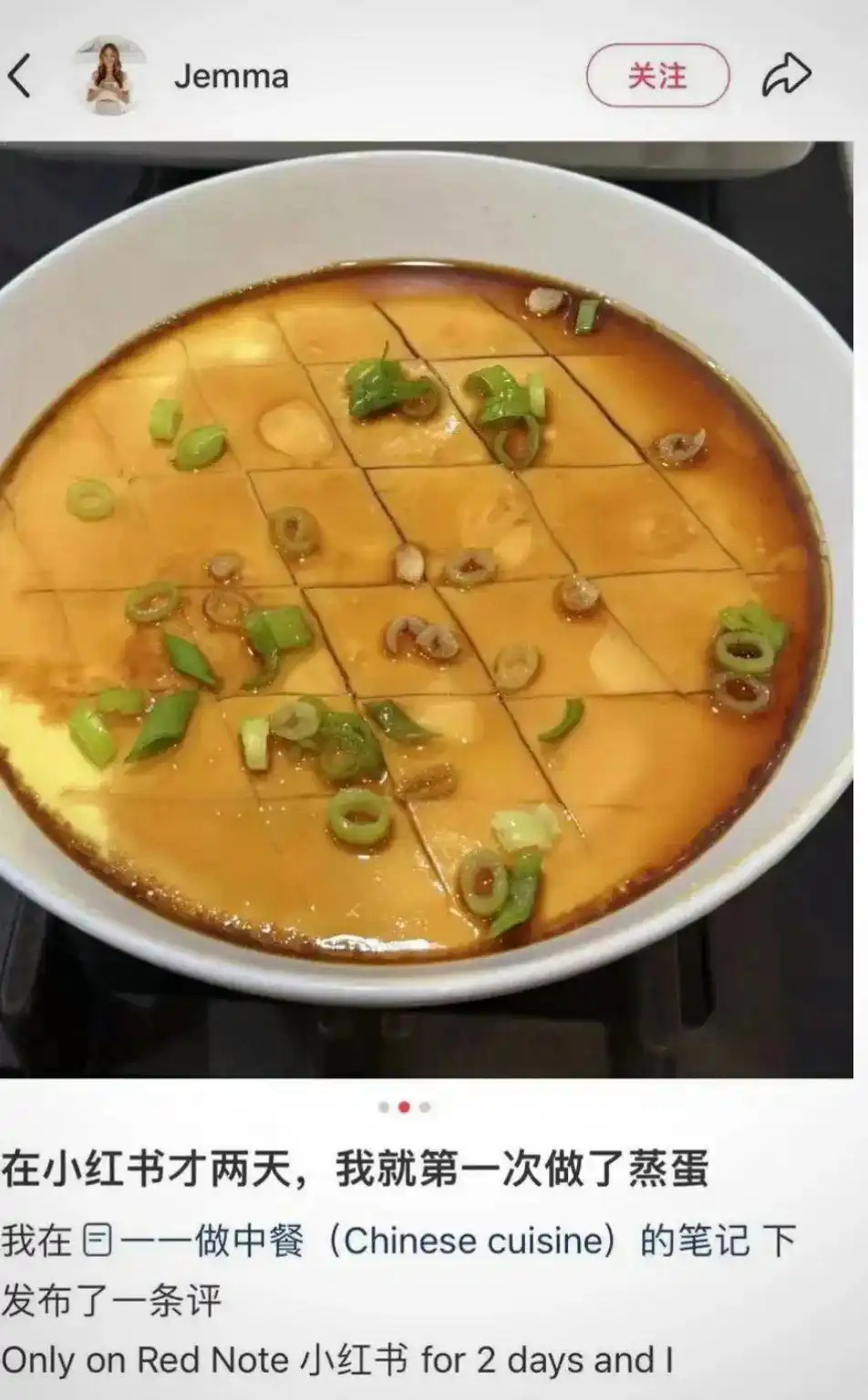868x1400 pixels.
Task: Tap the image page indicator dots
Action: (x=404, y=1107)
